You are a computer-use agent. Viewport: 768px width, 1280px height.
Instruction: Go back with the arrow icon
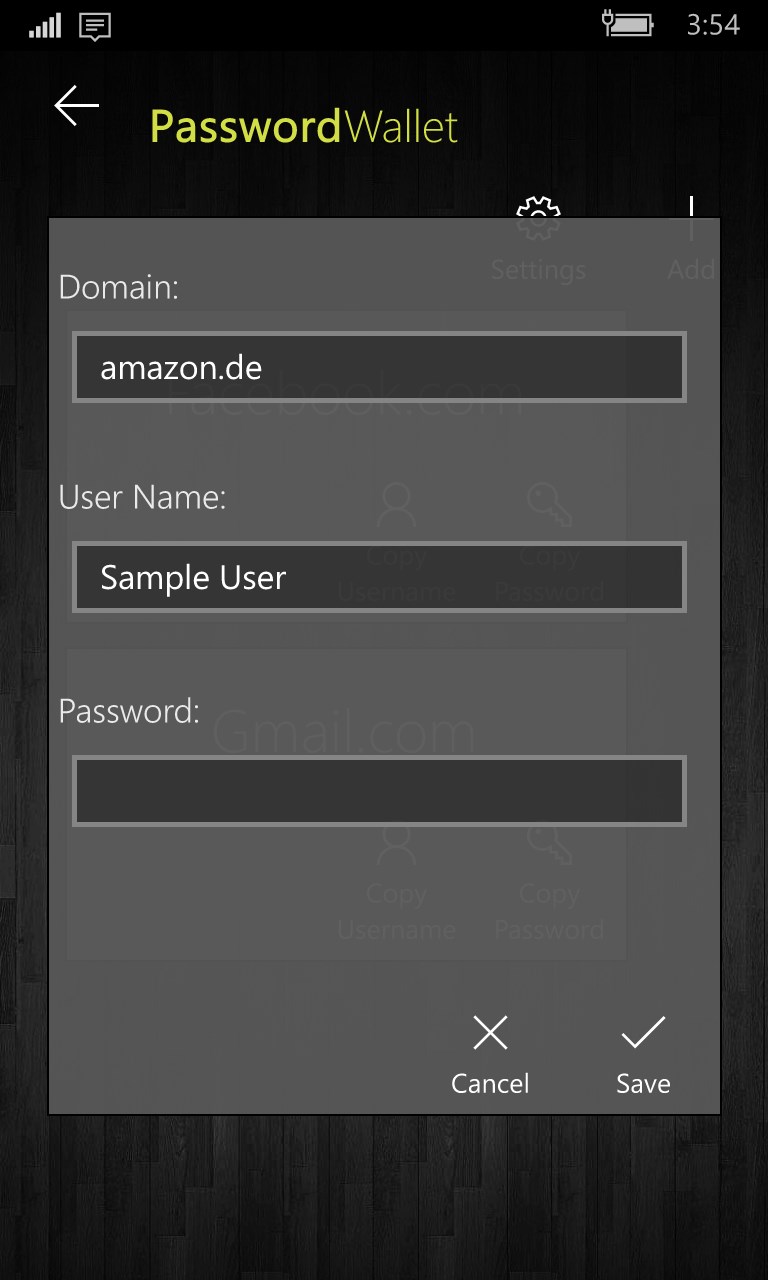click(77, 106)
